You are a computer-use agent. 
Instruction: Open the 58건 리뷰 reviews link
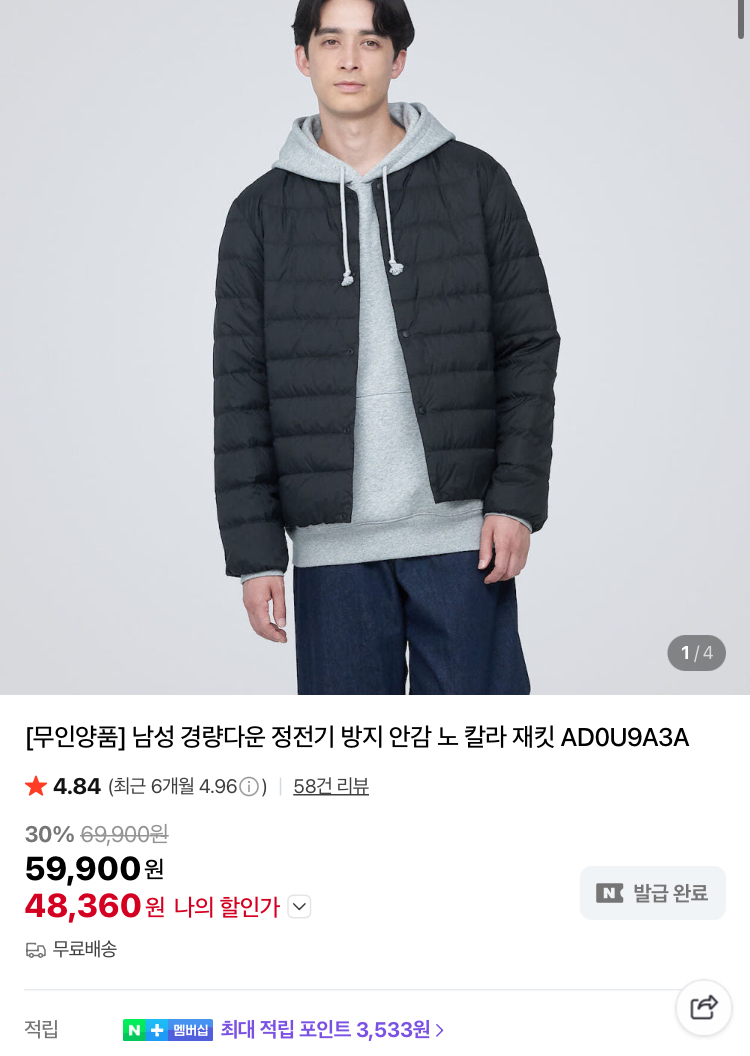[x=331, y=787]
